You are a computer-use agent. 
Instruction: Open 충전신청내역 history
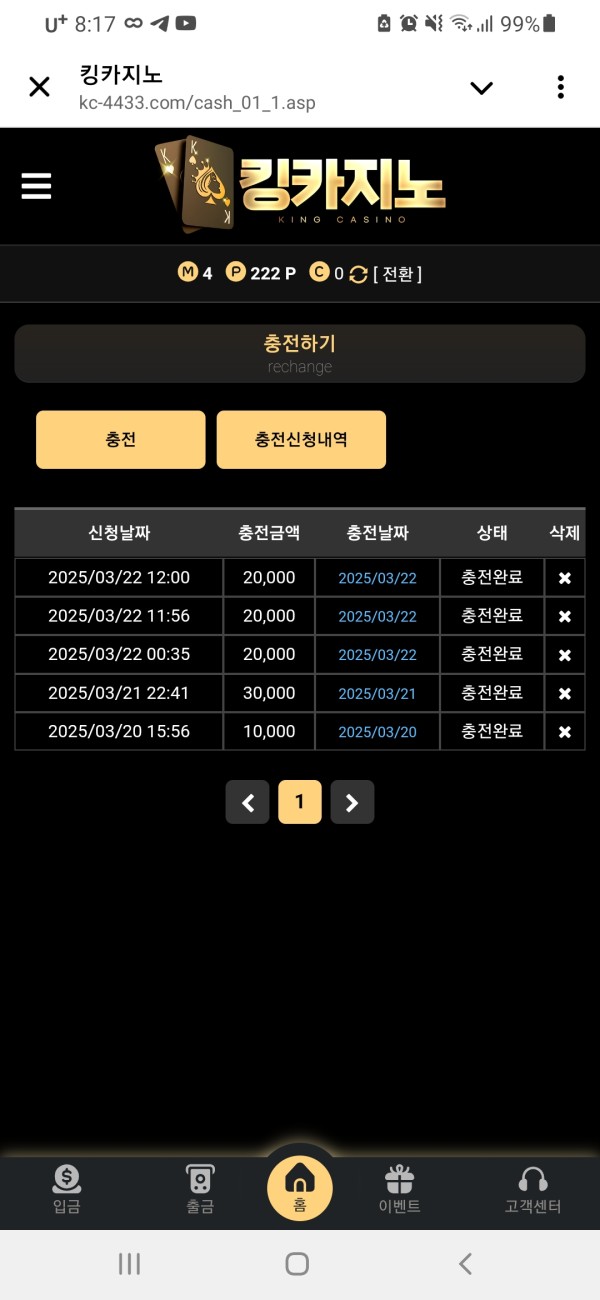pyautogui.click(x=301, y=439)
